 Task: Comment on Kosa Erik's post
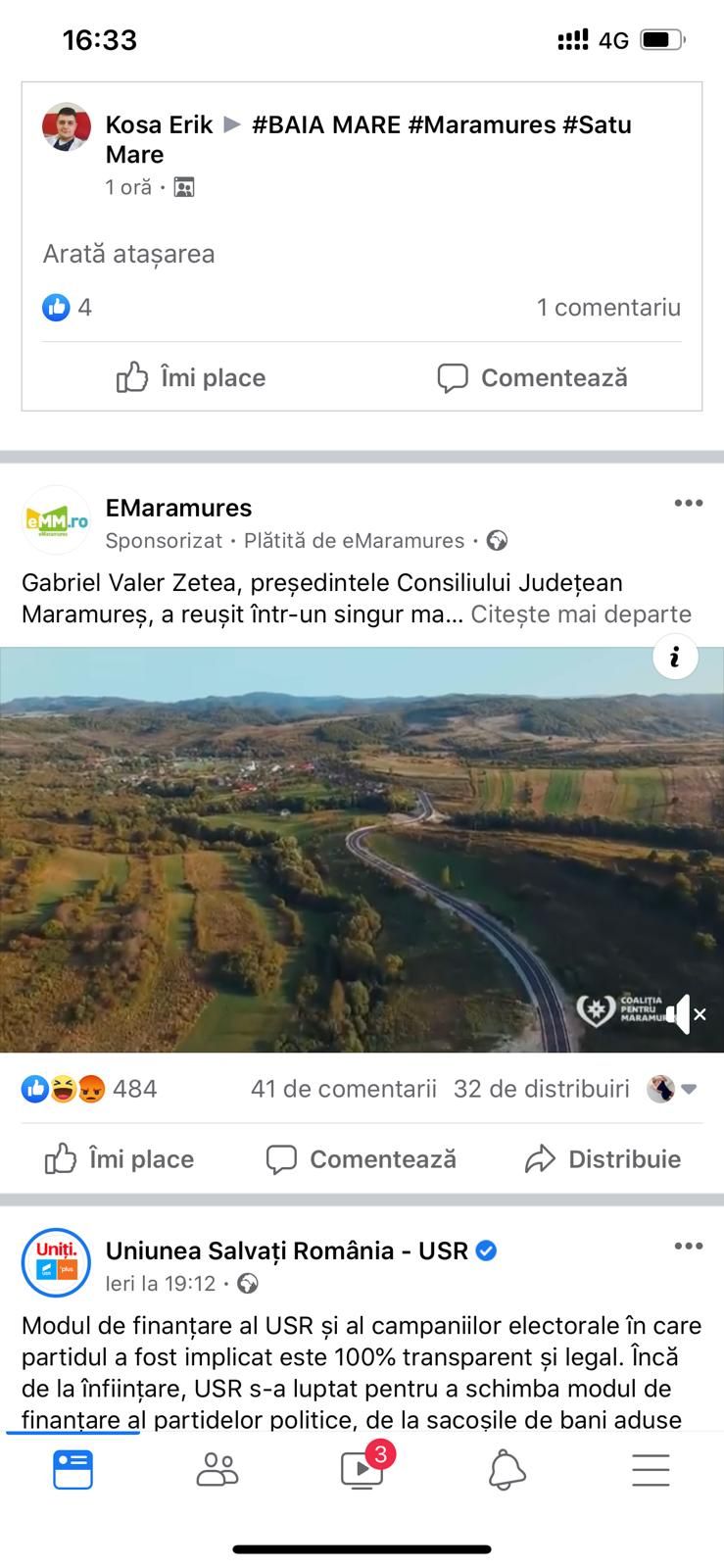532,377
